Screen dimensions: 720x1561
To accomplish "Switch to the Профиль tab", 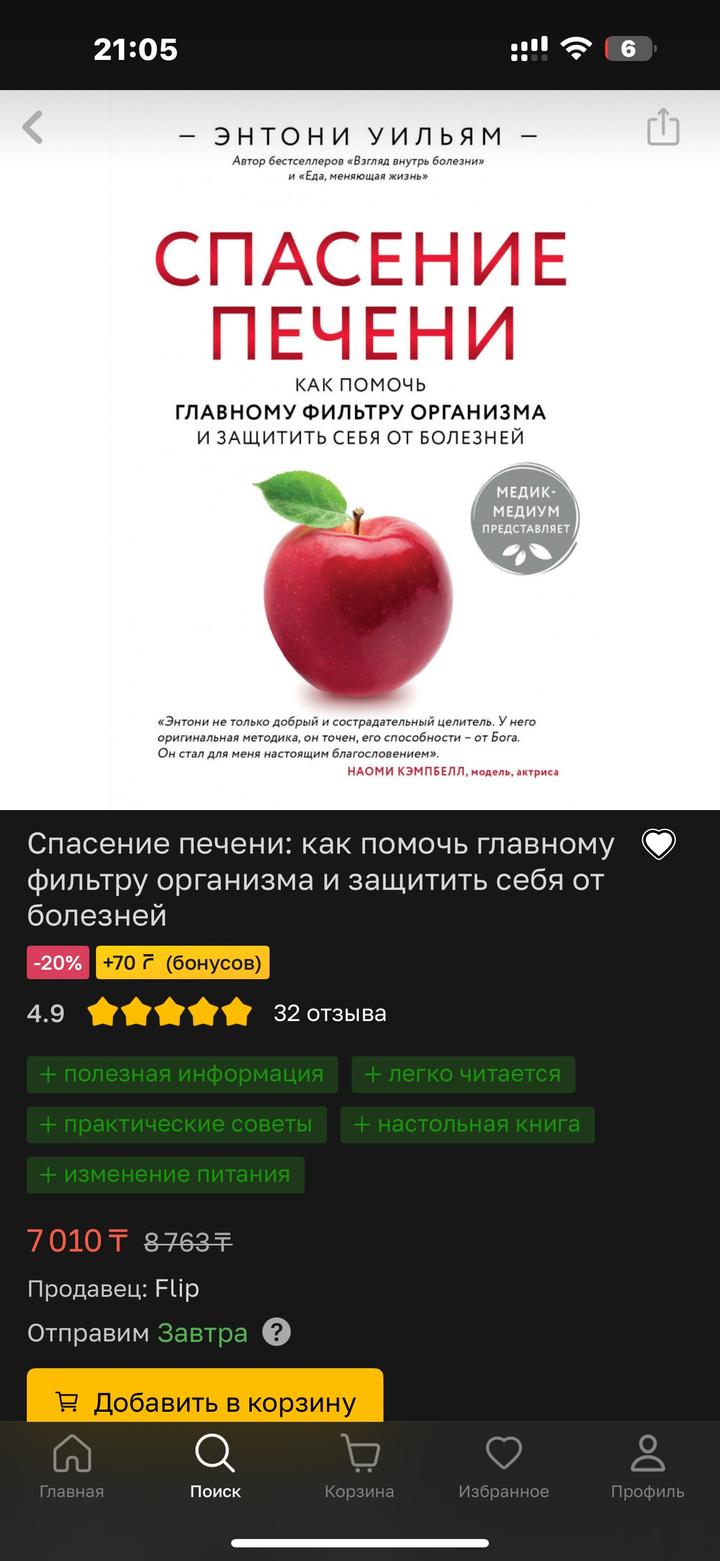I will (647, 1467).
